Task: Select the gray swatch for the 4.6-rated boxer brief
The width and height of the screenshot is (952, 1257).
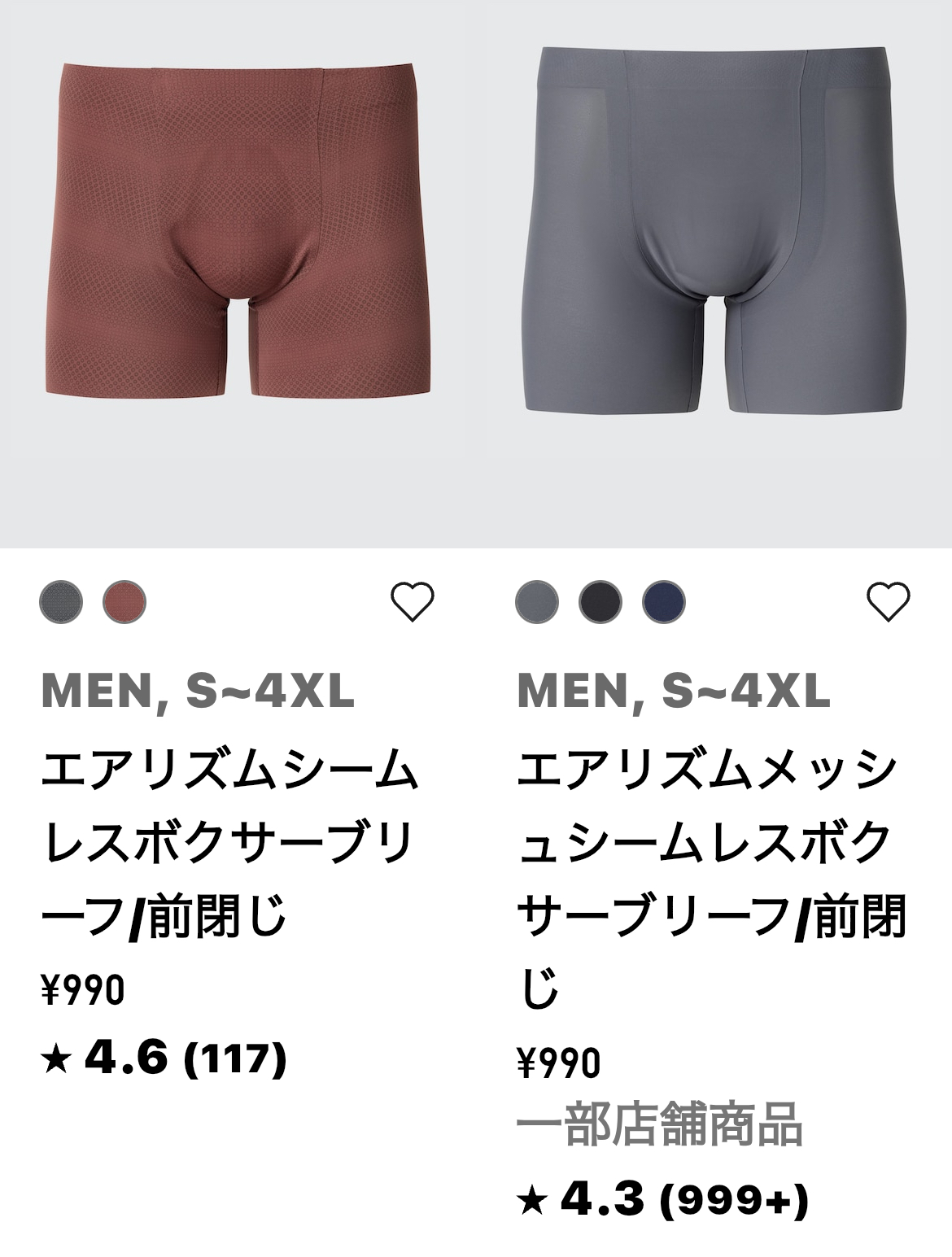Action: [61, 602]
